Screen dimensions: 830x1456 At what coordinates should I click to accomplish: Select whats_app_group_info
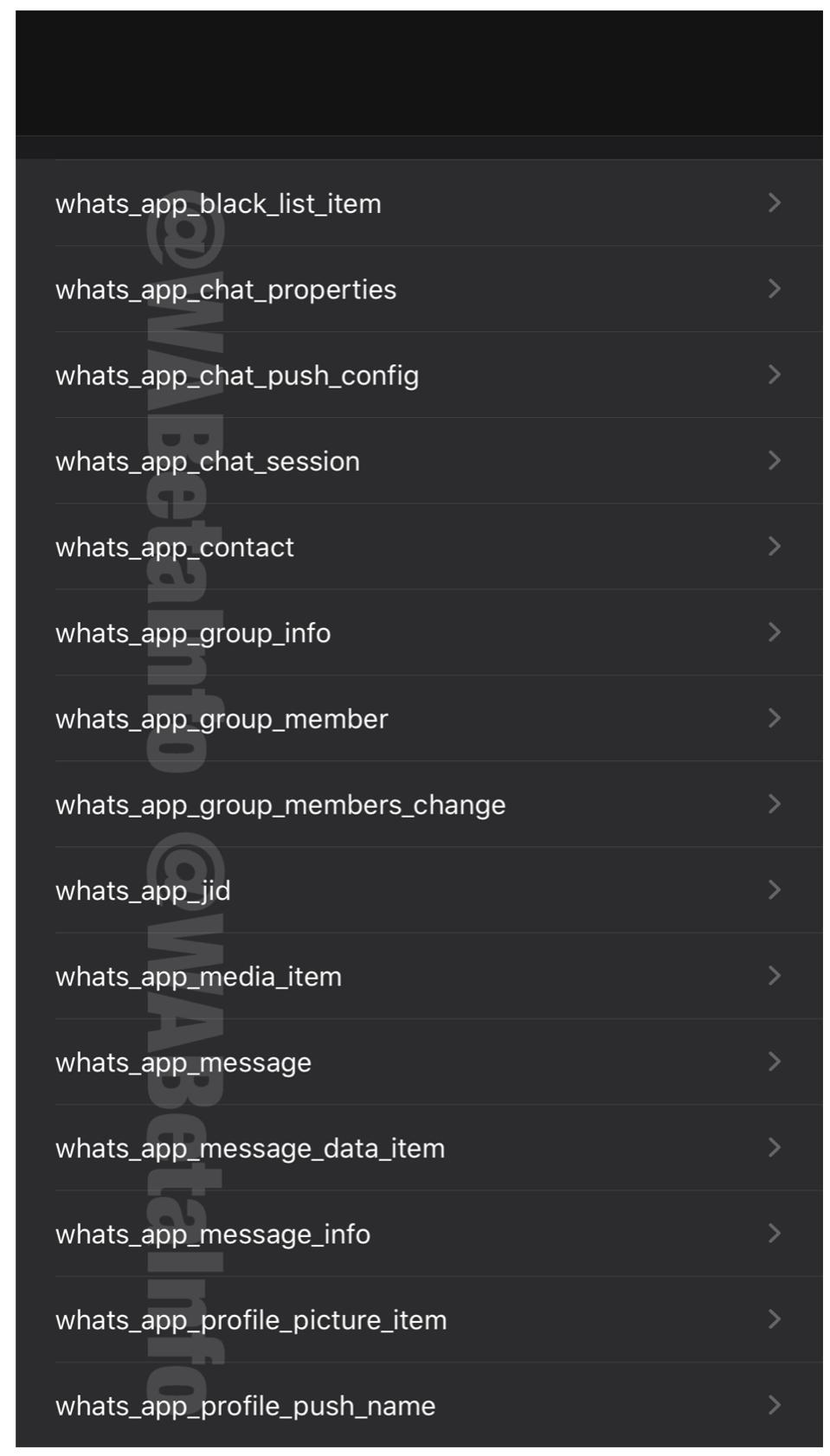pyautogui.click(x=193, y=632)
